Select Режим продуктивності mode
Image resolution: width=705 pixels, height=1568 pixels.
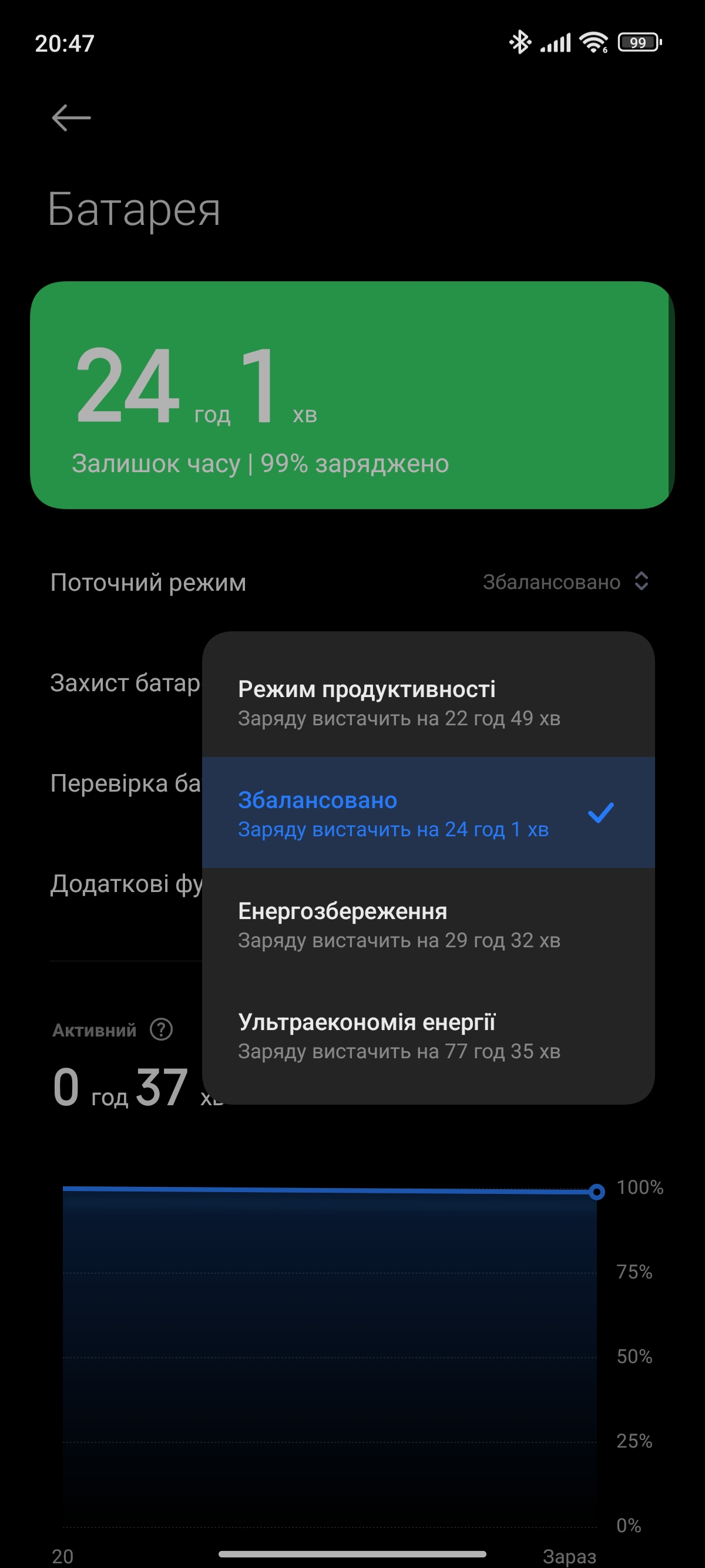[427, 702]
